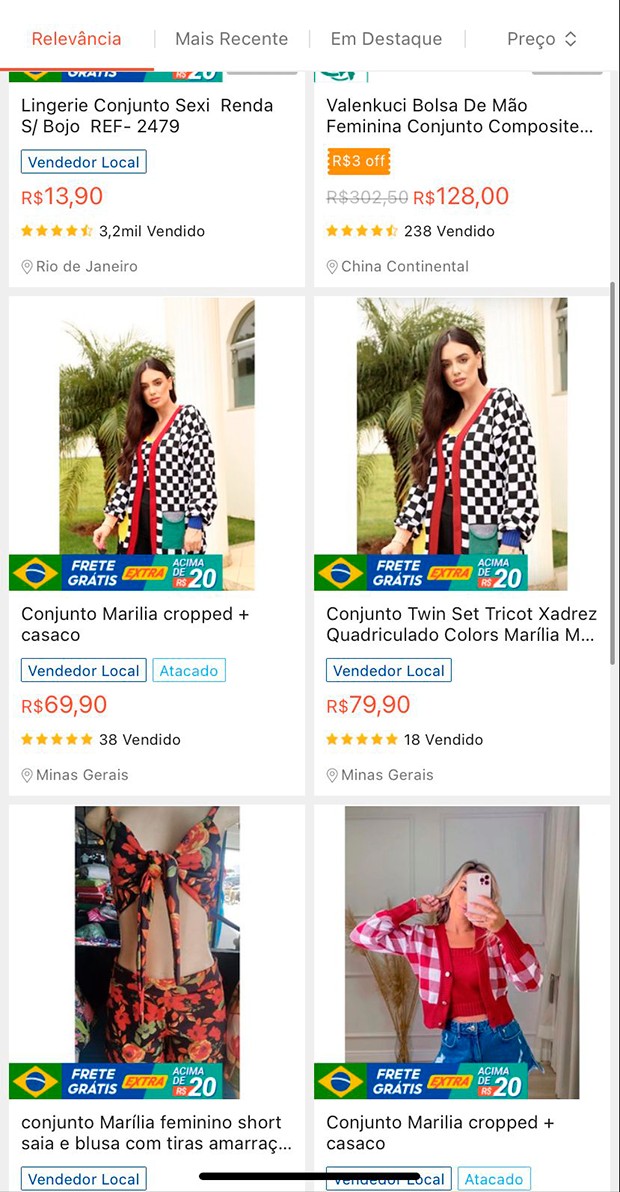Switch to the Relevância sorting tab

click(x=76, y=39)
